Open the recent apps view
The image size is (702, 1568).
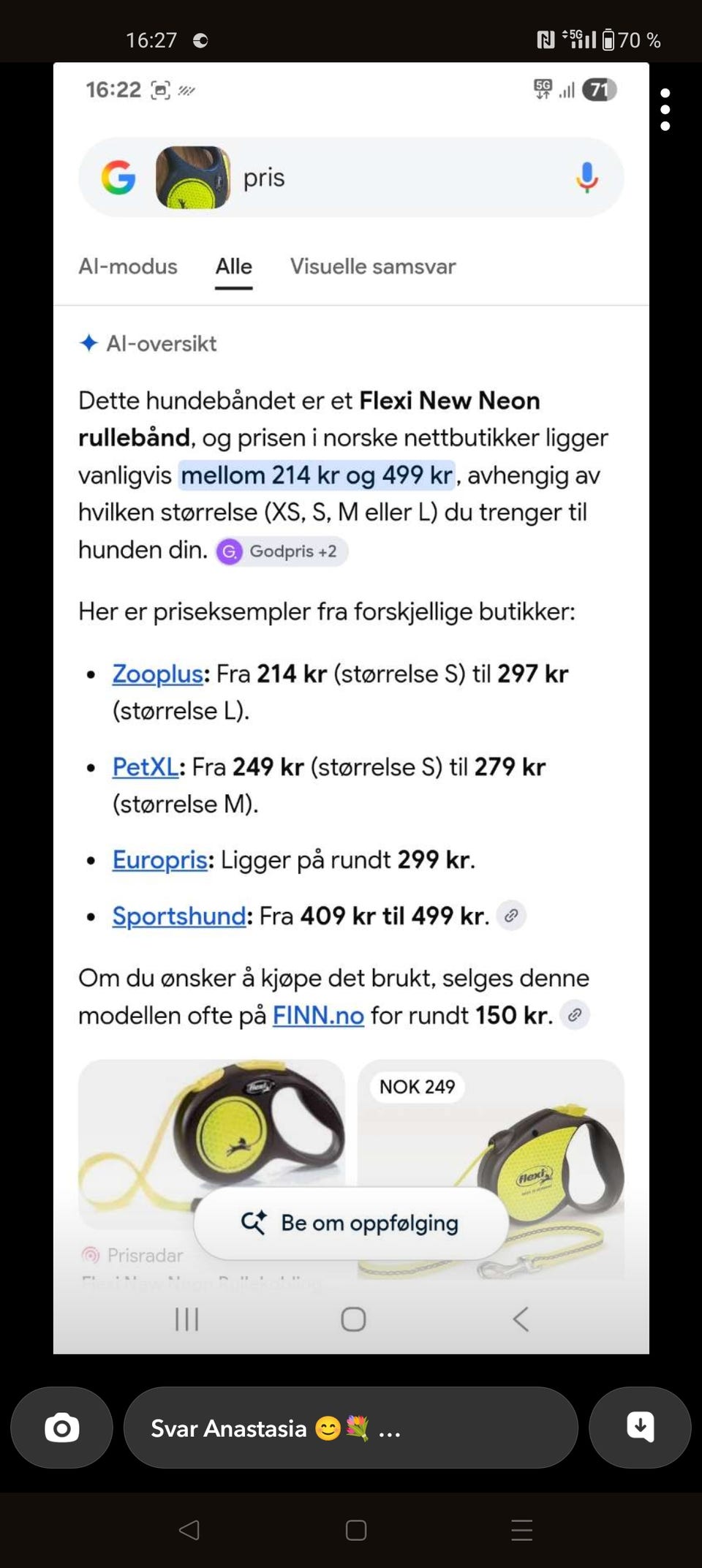[x=521, y=1529]
